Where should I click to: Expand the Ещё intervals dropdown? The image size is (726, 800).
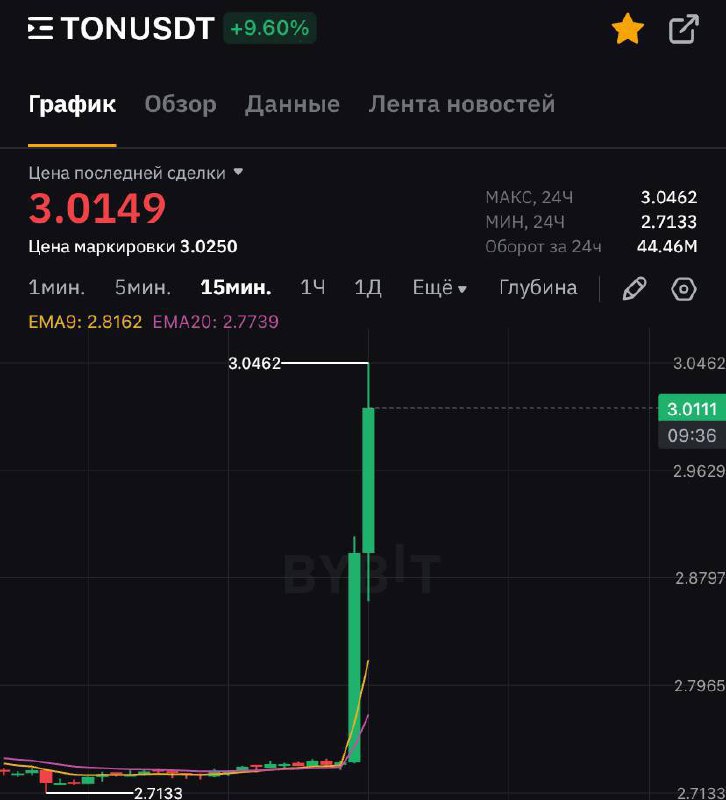coord(440,288)
